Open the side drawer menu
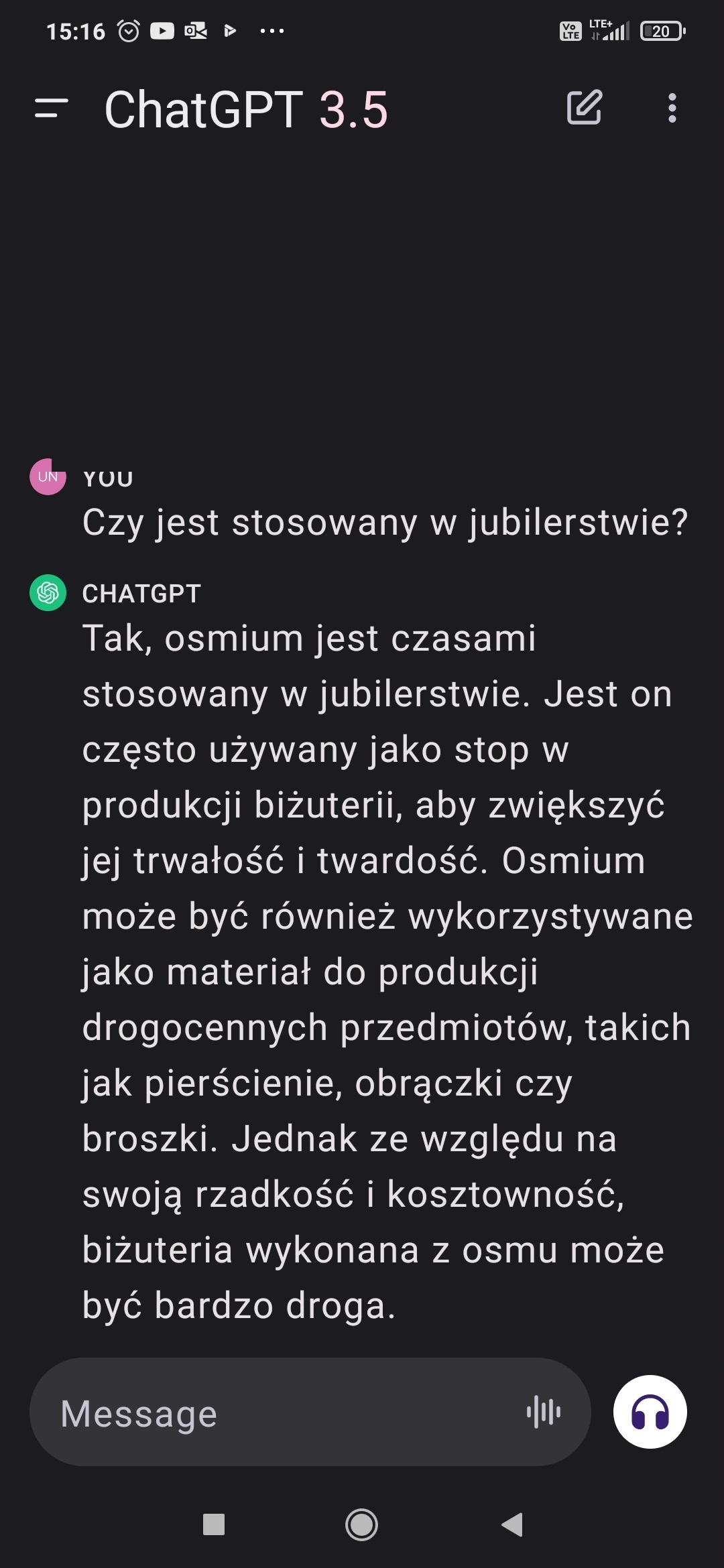The height and width of the screenshot is (1568, 724). [52, 109]
